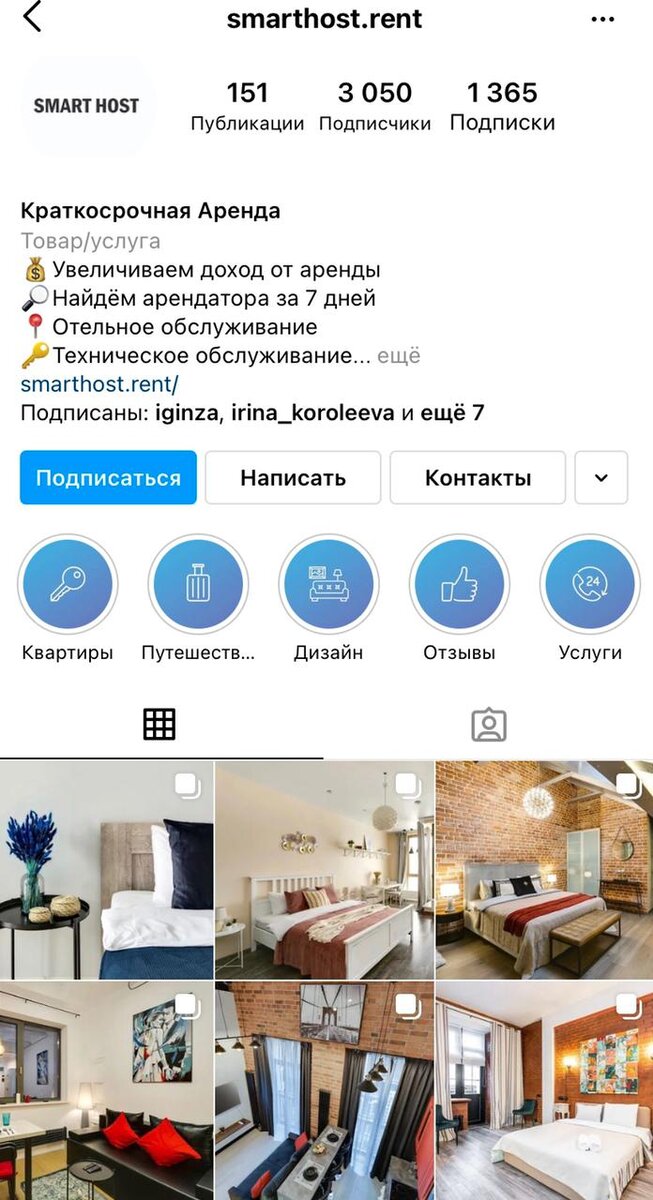Viewport: 653px width, 1200px height.
Task: Expand the bio with ещё
Action: pyautogui.click(x=399, y=356)
